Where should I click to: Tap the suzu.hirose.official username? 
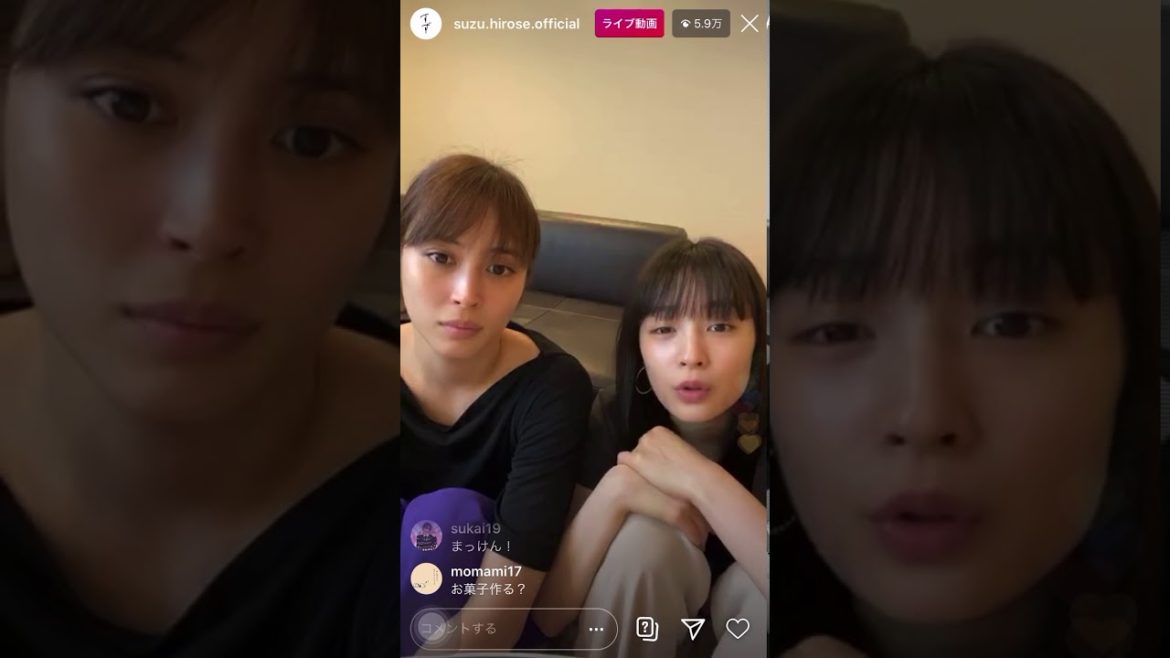(x=516, y=23)
